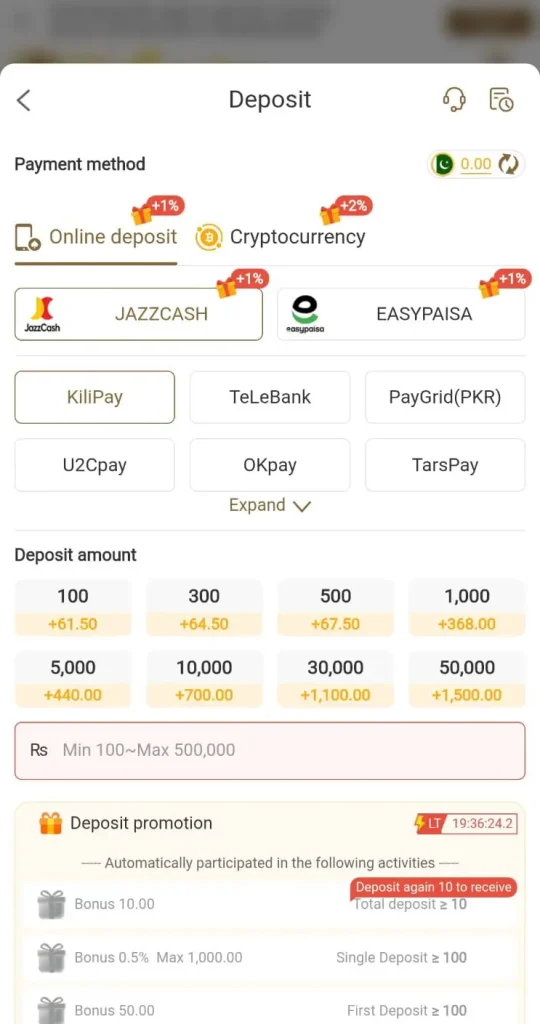Refresh the wallet balance

[x=509, y=164]
